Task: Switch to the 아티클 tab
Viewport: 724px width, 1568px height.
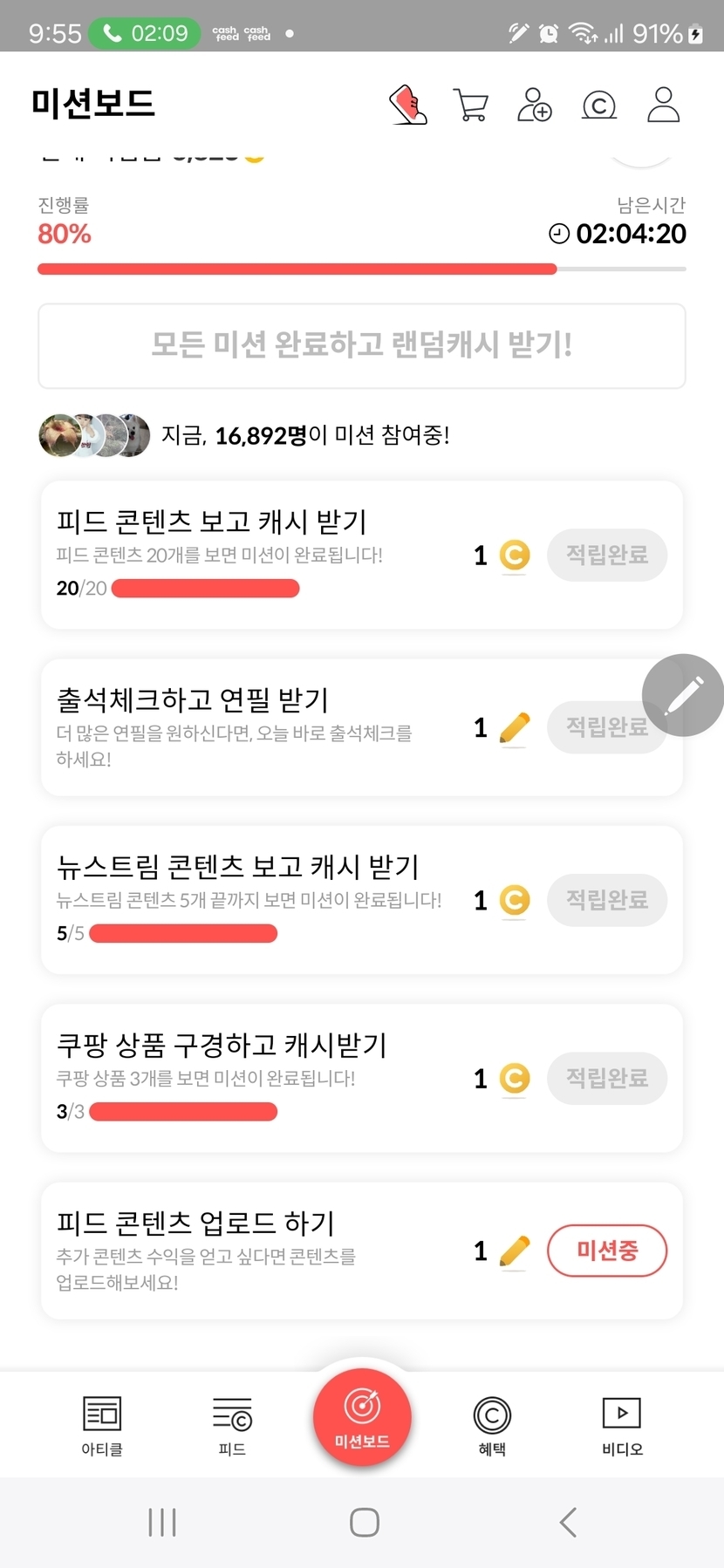Action: [102, 1425]
